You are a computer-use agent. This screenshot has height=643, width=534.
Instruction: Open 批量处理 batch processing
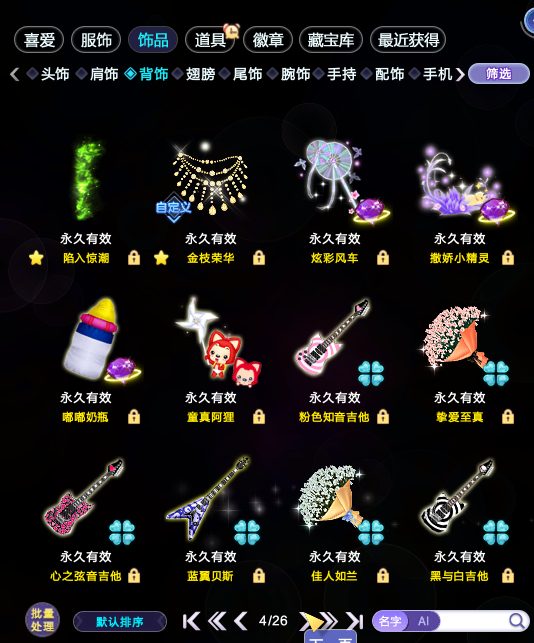click(x=42, y=620)
